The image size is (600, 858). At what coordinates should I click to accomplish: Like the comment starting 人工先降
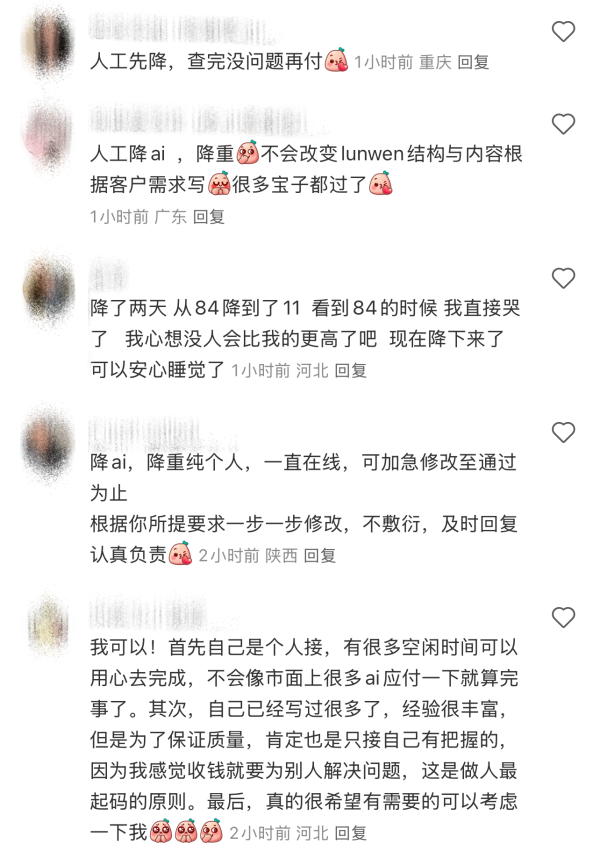coord(564,32)
